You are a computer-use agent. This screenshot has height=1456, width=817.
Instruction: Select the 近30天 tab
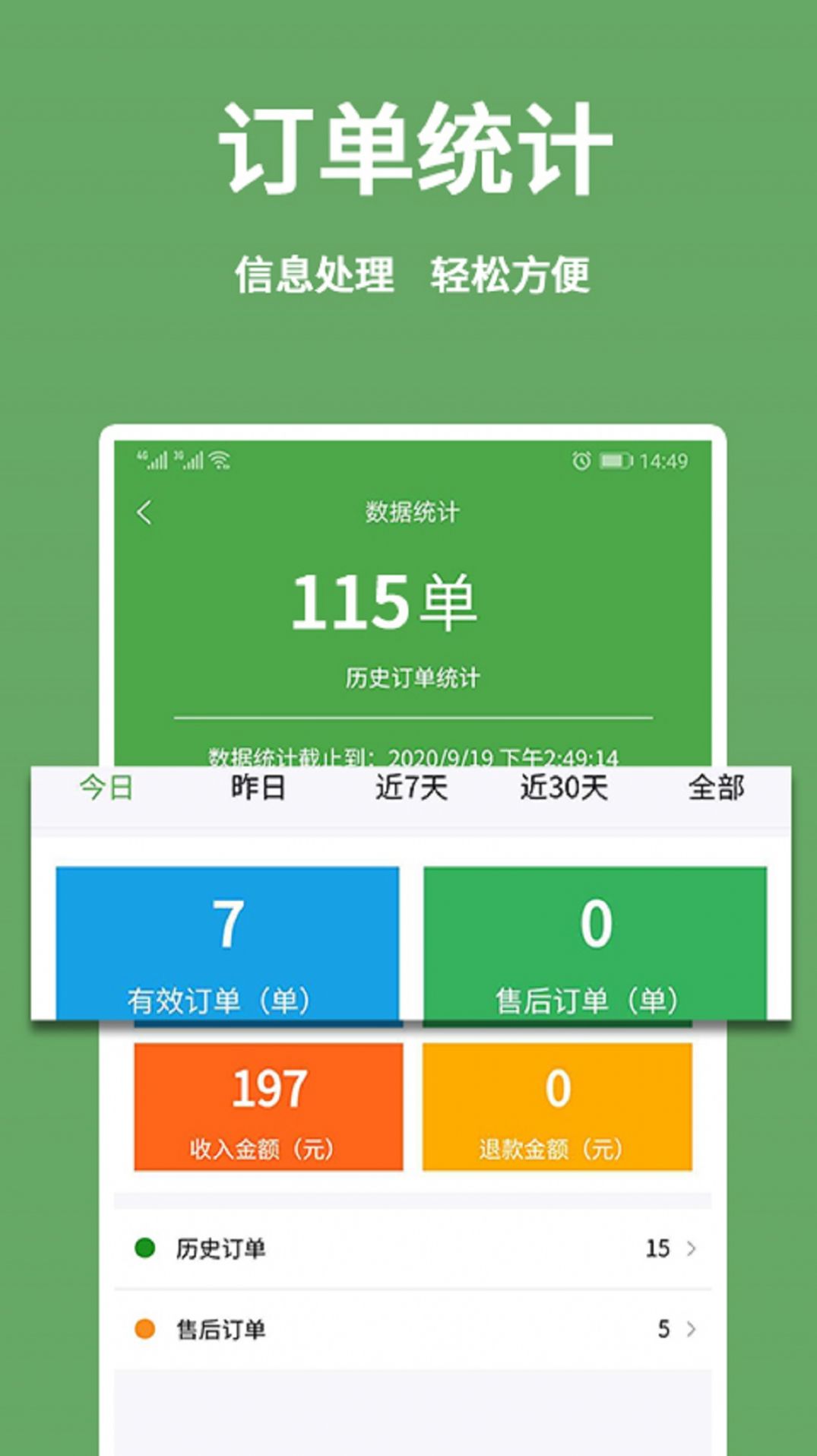[x=564, y=789]
